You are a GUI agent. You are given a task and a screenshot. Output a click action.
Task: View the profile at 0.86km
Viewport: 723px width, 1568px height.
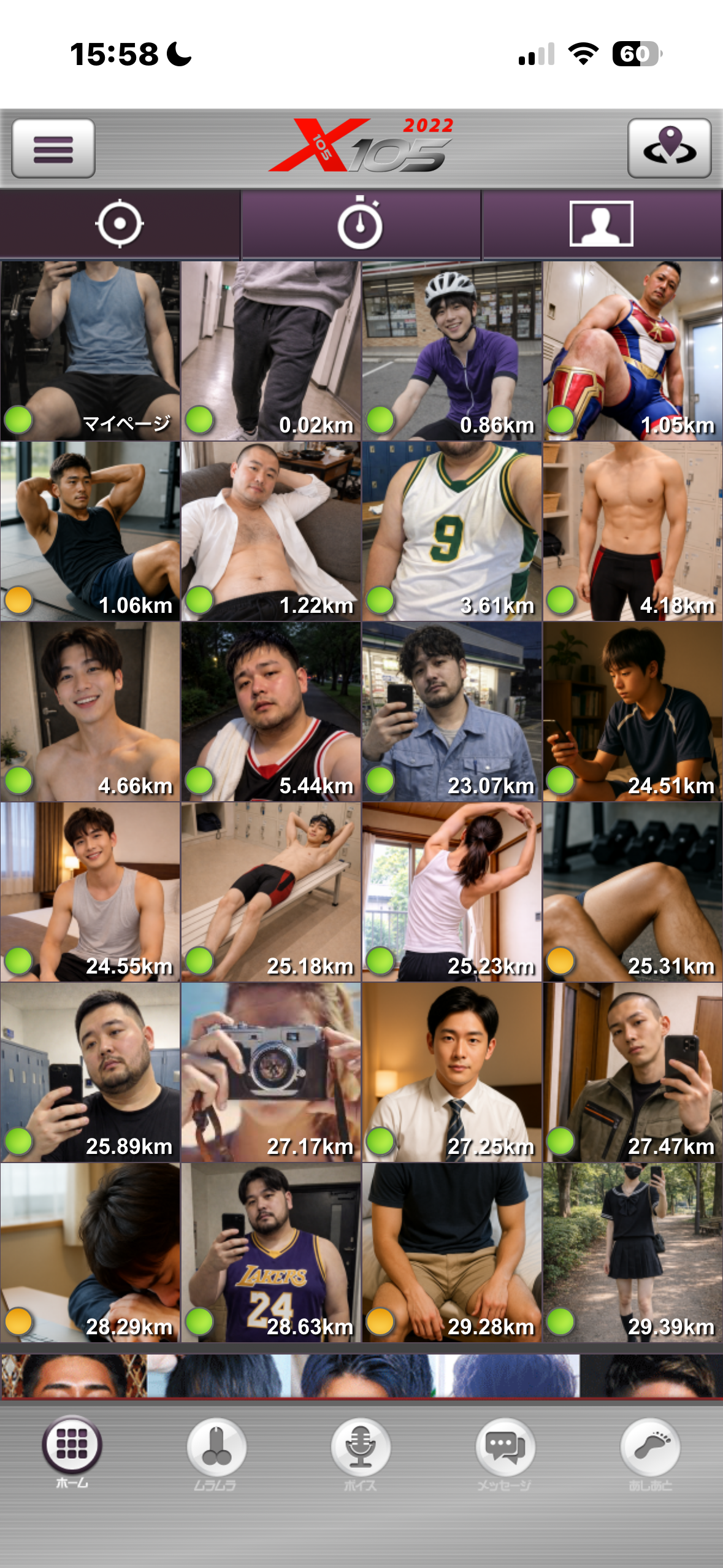(452, 351)
